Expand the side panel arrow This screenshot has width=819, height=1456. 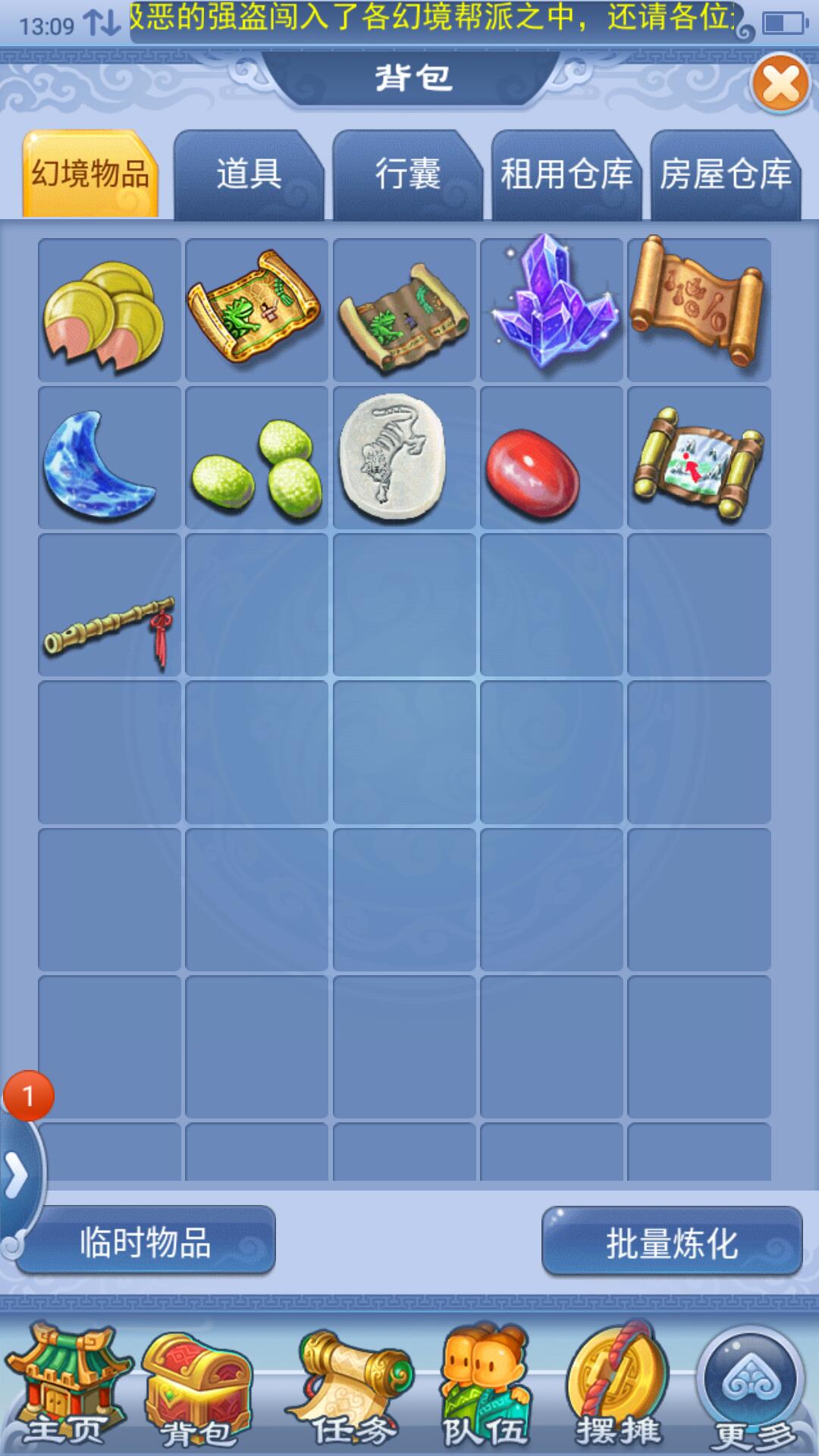point(17,1175)
